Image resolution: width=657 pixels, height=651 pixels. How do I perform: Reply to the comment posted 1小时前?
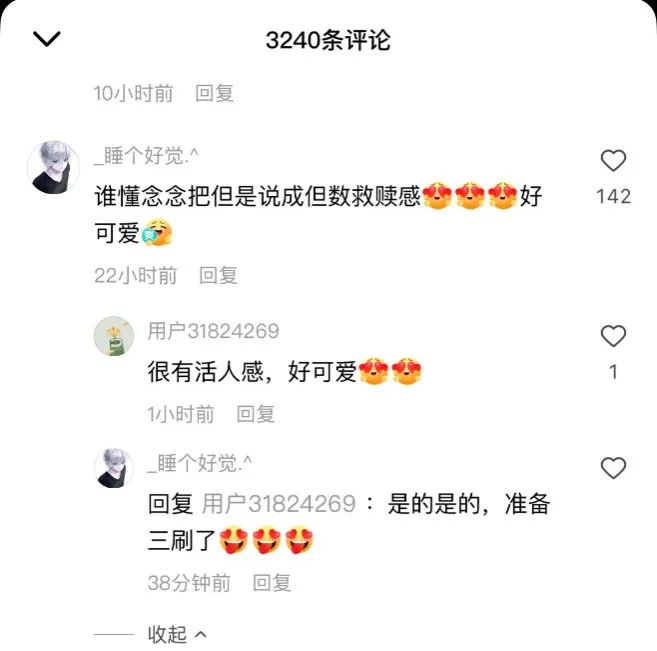[x=256, y=414]
